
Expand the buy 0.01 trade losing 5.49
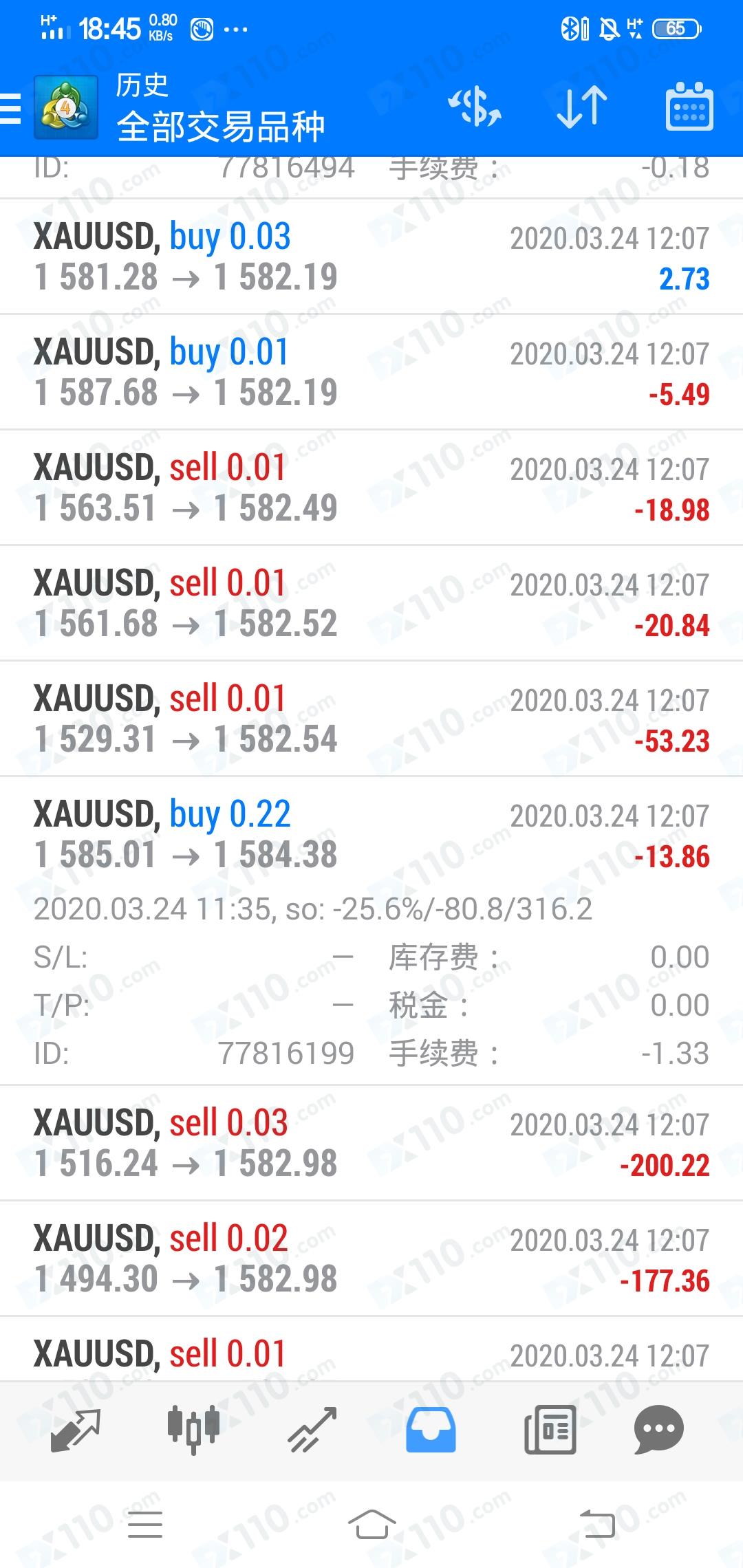371,373
